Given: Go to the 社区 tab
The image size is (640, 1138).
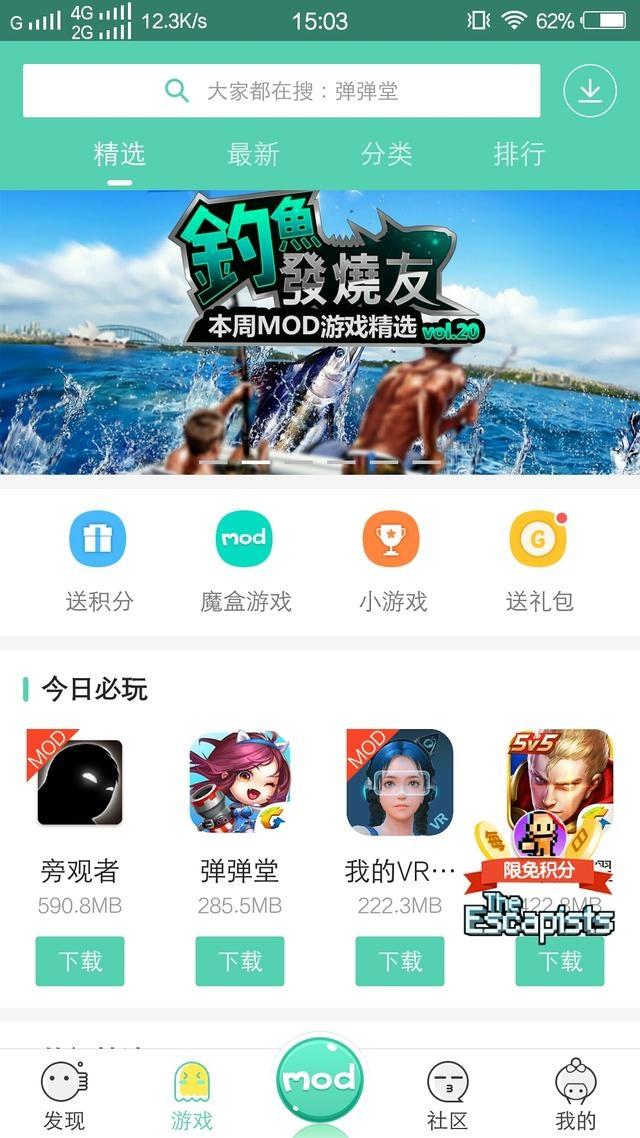Looking at the screenshot, I should [x=447, y=1095].
